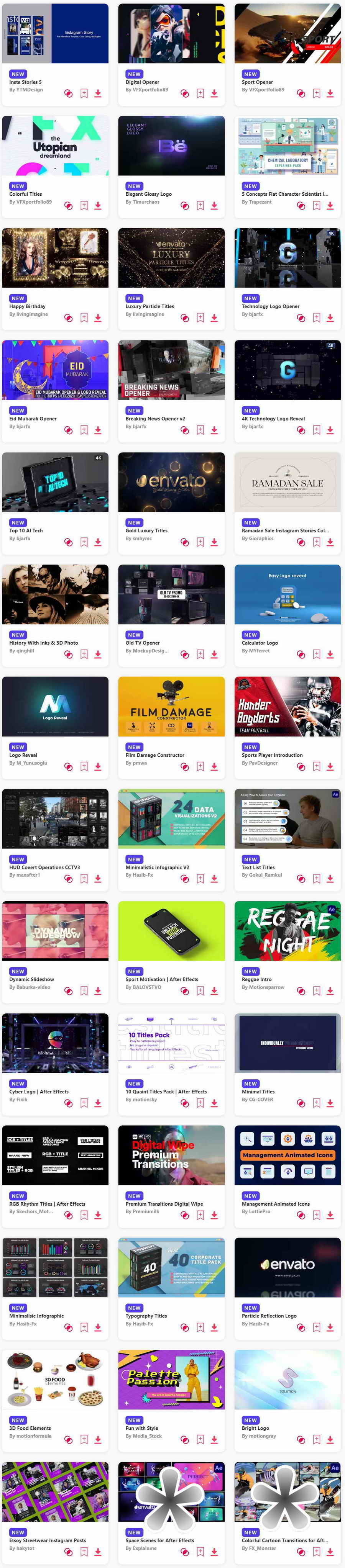This screenshot has width=345, height=1568.
Task: Open the Gold Luxury Titles thumbnail
Action: [171, 481]
